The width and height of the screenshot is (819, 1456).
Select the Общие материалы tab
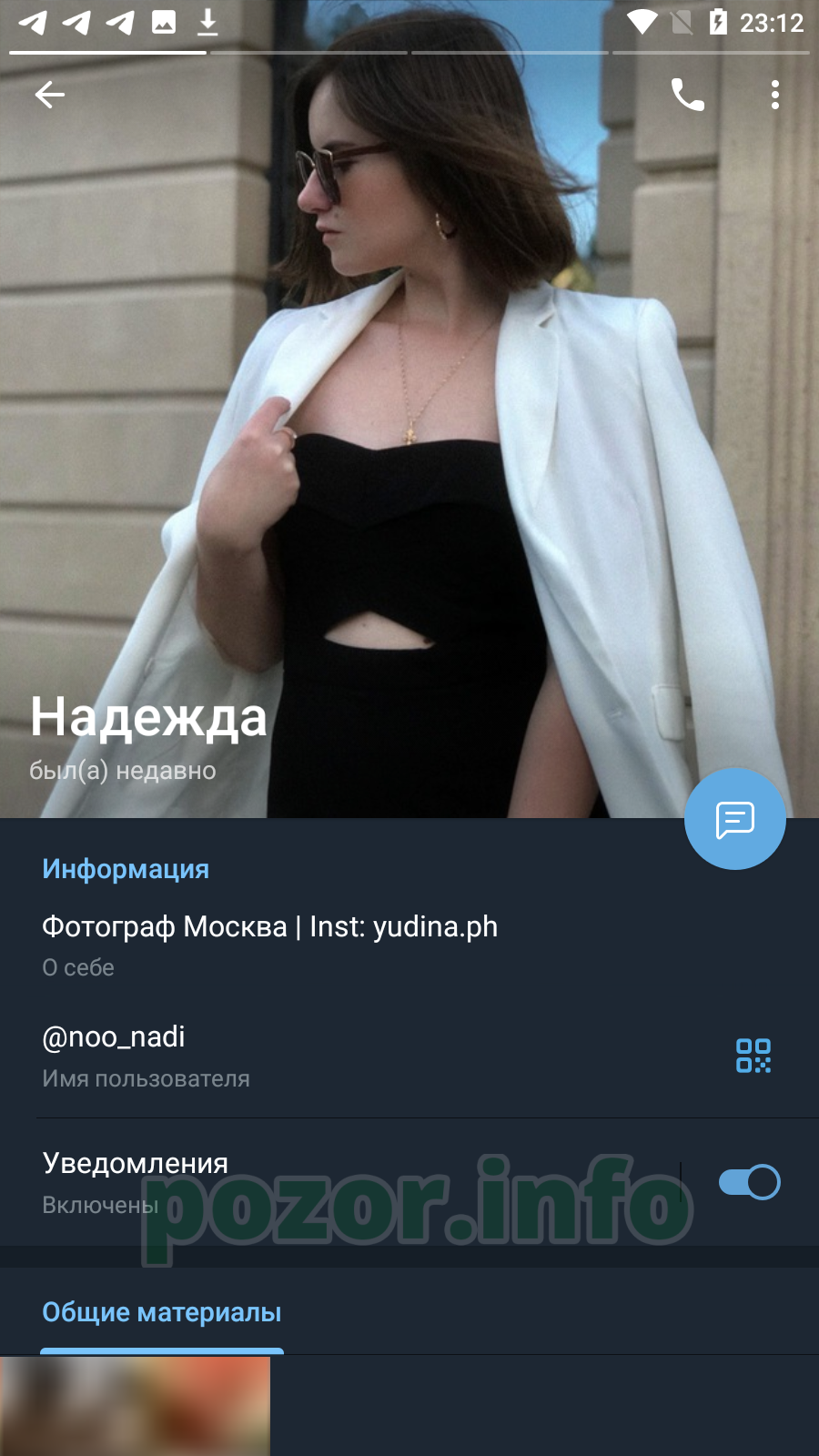click(162, 1312)
